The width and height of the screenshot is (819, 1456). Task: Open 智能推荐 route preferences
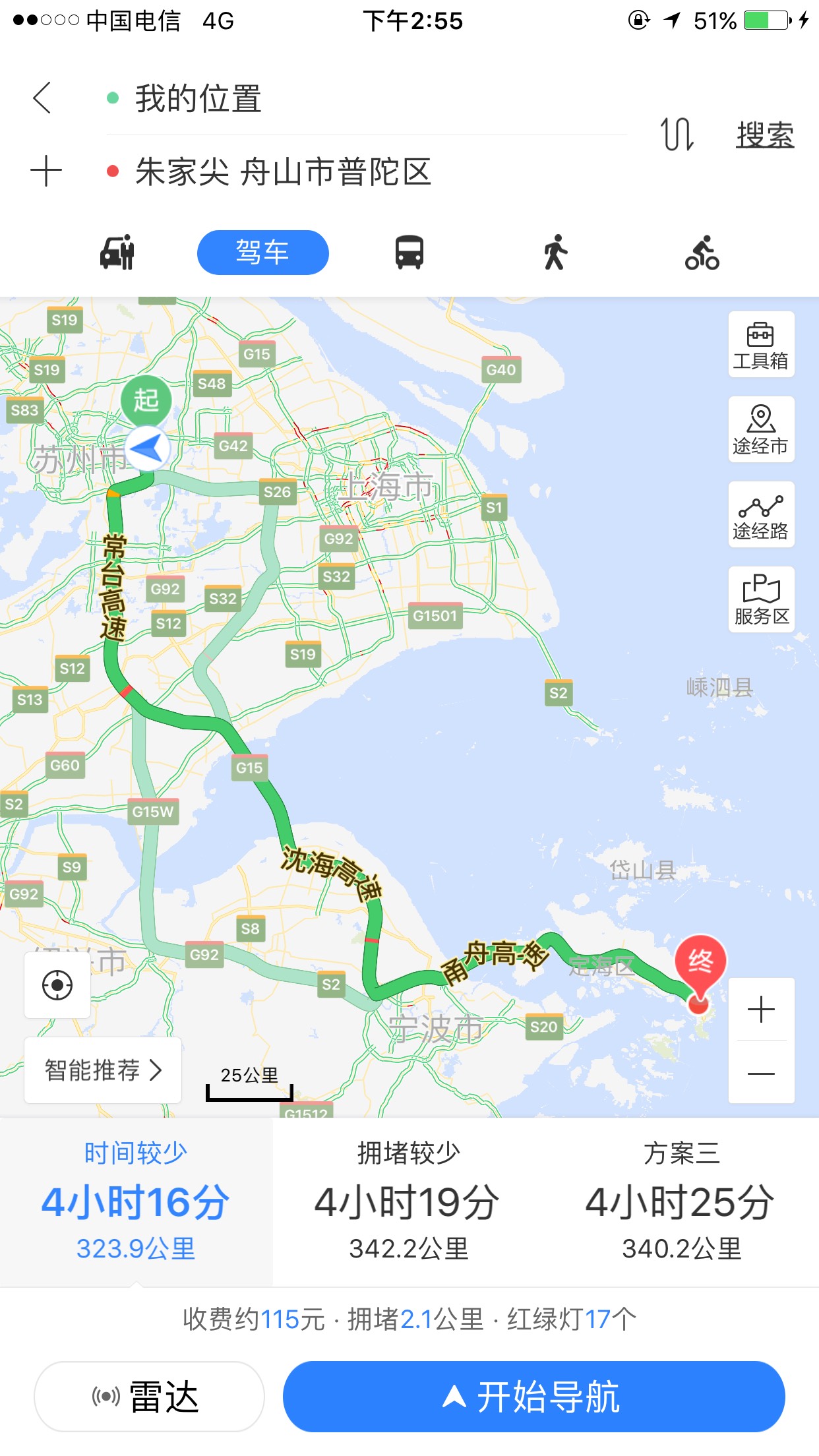tap(103, 1070)
